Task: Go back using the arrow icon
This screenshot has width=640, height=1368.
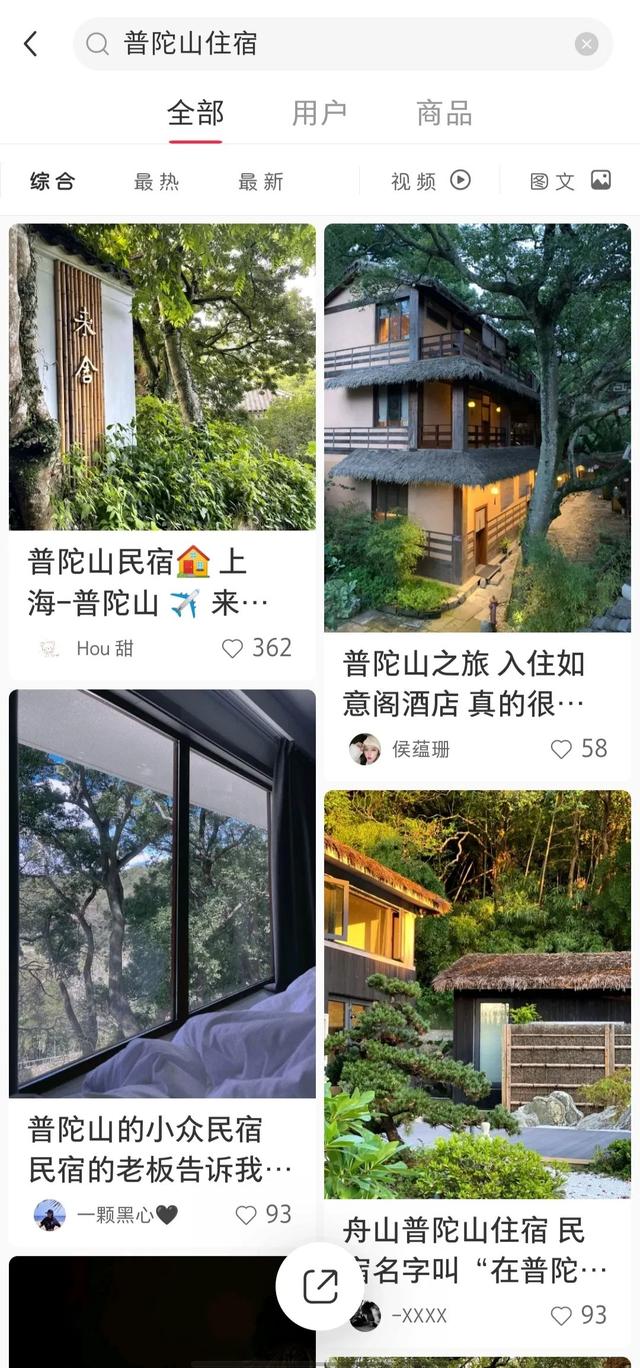Action: [x=31, y=44]
